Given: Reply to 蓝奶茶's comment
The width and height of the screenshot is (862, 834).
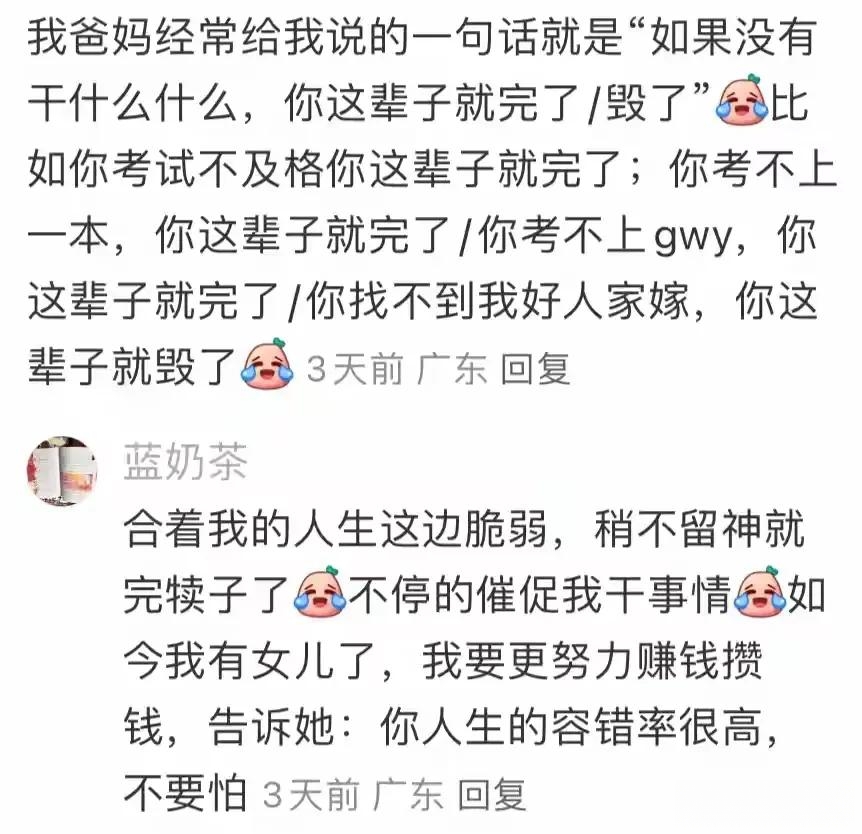Looking at the screenshot, I should click(491, 794).
